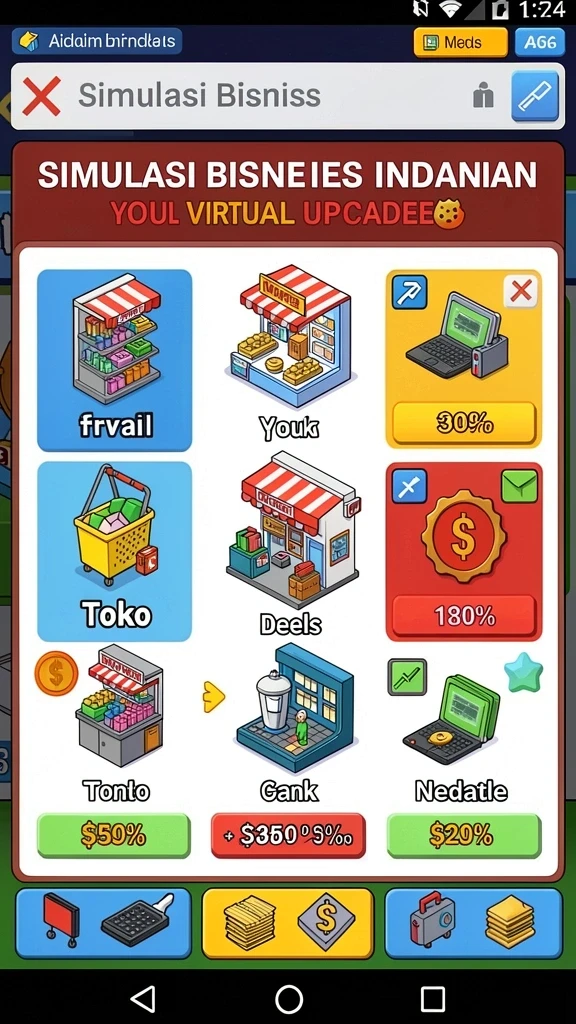Tap the 30% button

(x=464, y=423)
